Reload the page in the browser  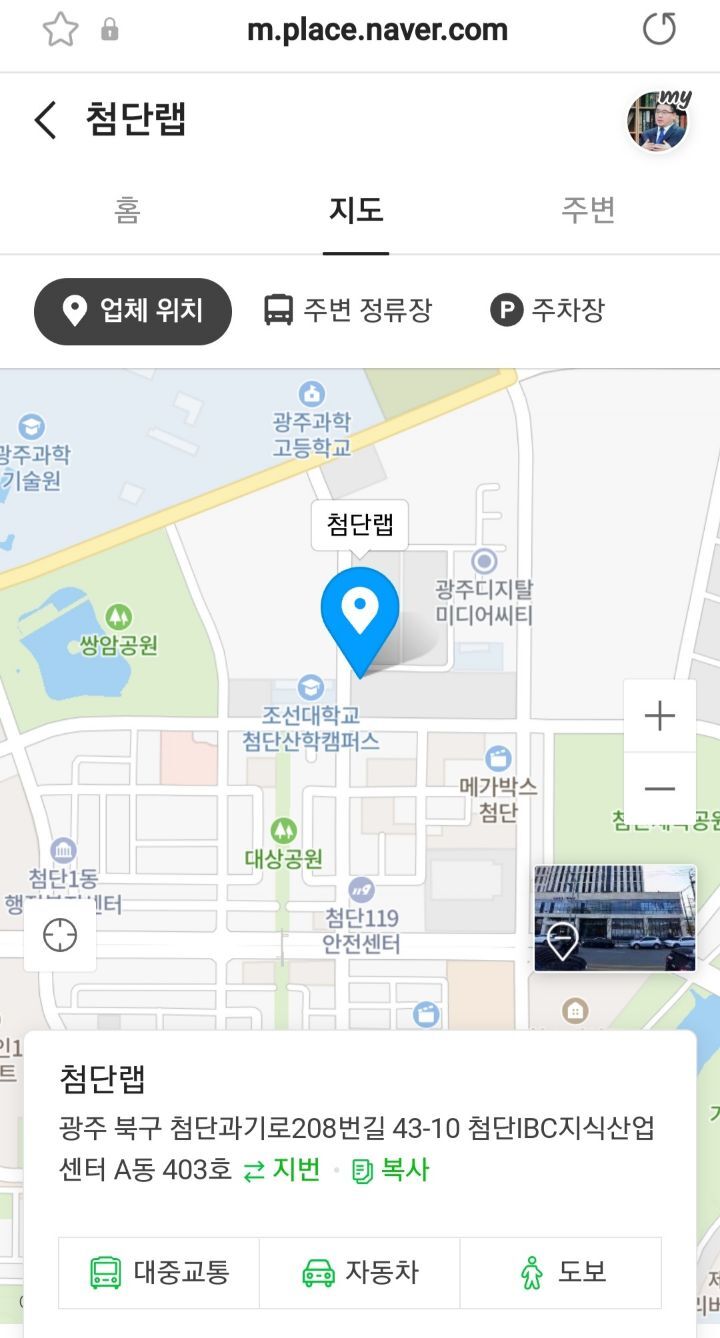[659, 30]
